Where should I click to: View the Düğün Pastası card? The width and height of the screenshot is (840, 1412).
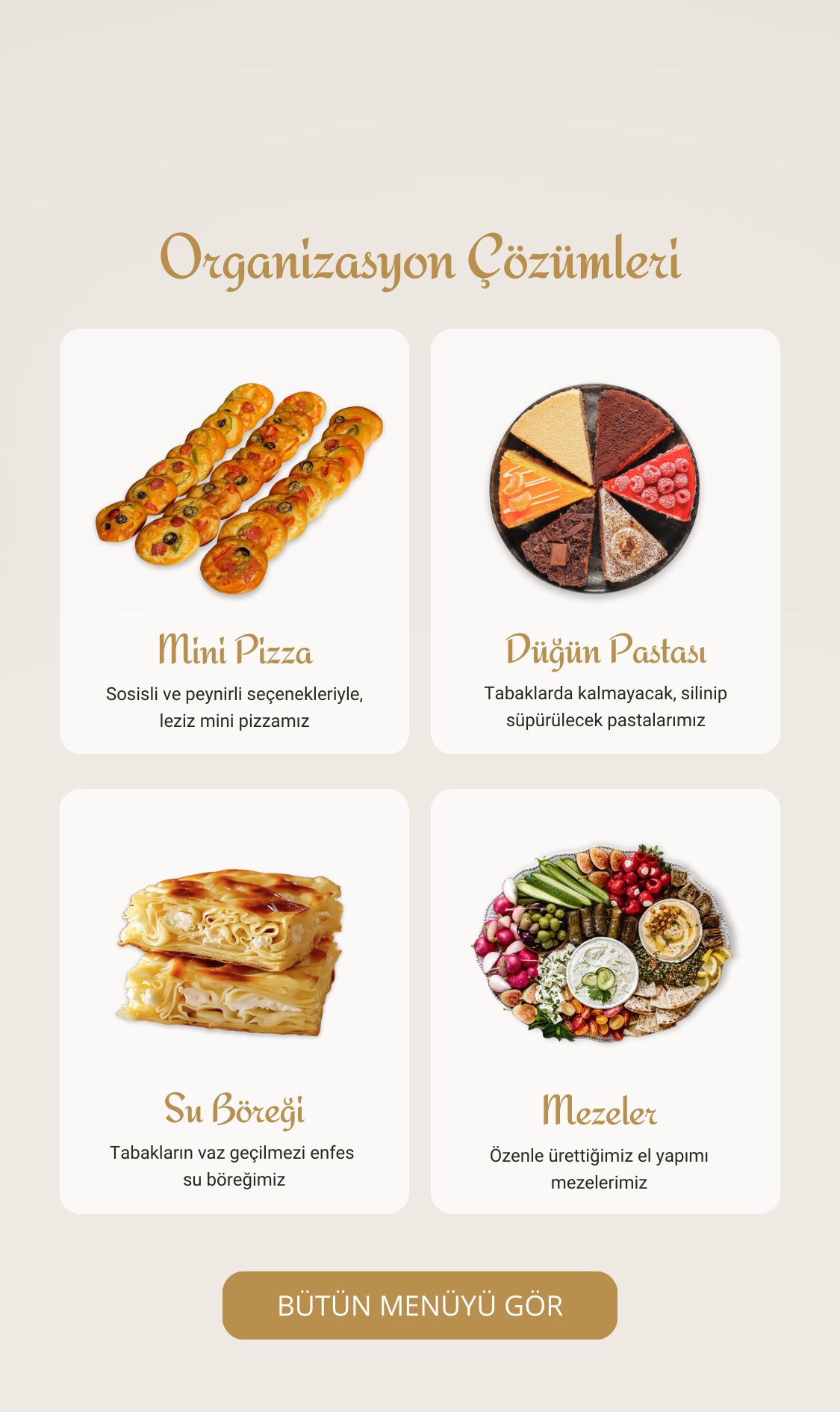606,541
